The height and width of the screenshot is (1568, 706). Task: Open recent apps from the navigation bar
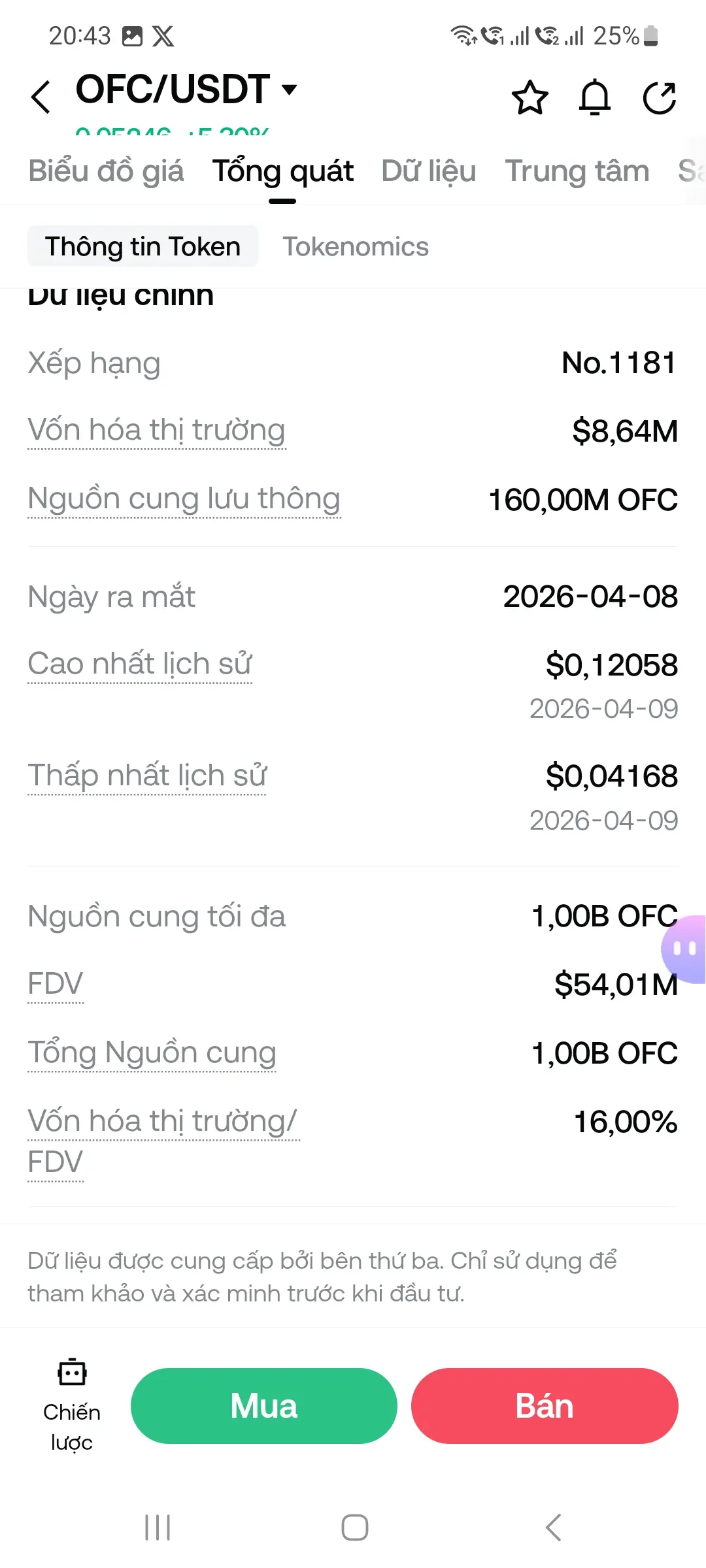(158, 1527)
